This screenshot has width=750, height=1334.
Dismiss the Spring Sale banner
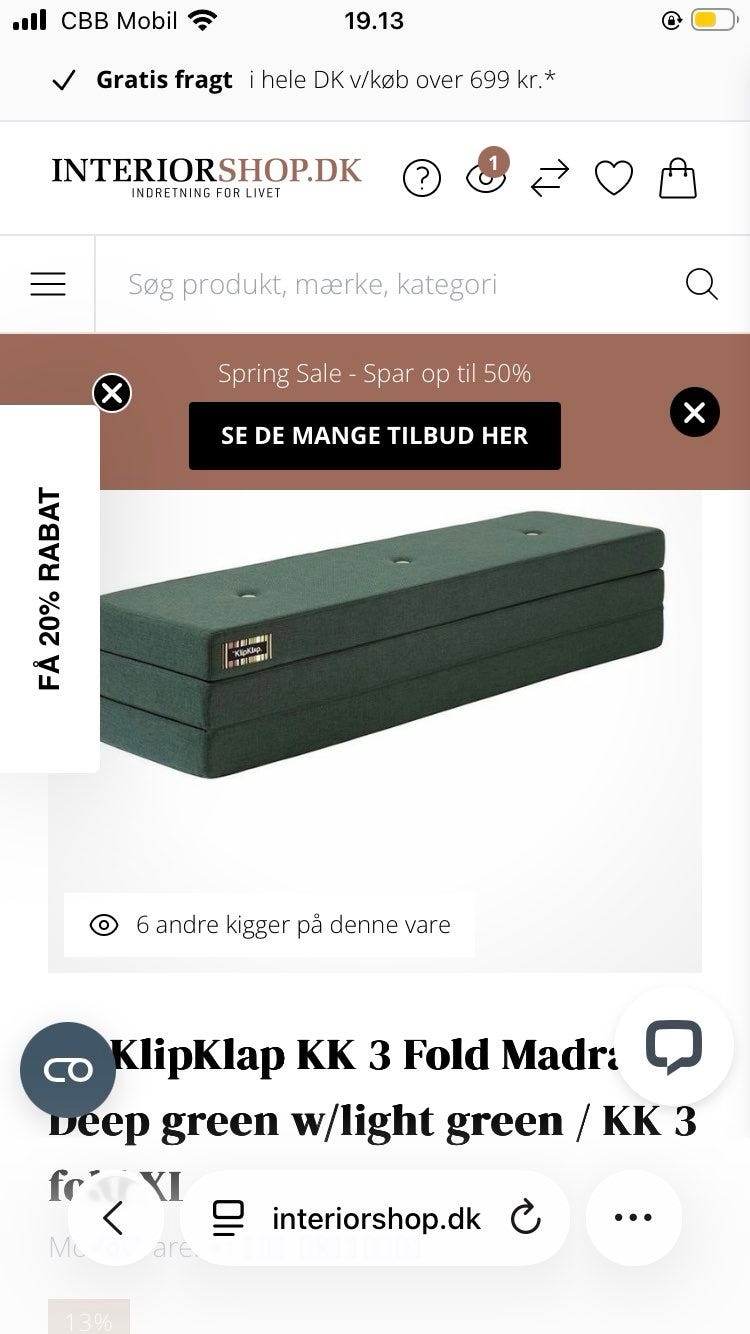click(694, 412)
